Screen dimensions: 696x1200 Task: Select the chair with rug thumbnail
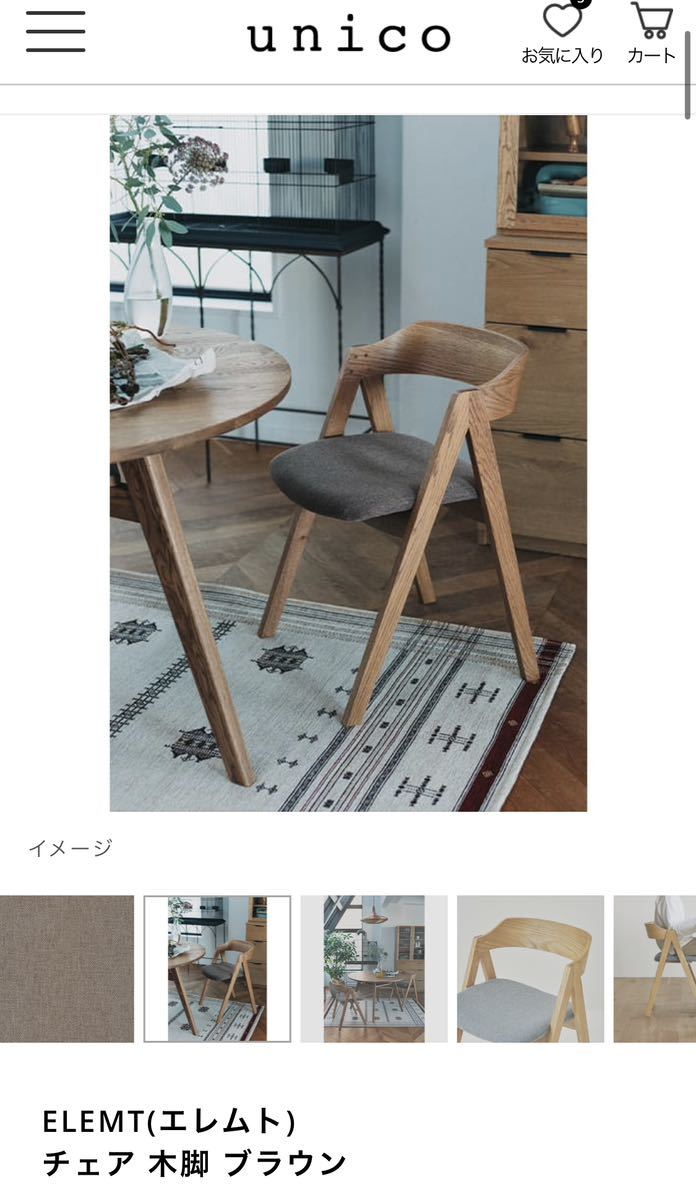point(217,968)
